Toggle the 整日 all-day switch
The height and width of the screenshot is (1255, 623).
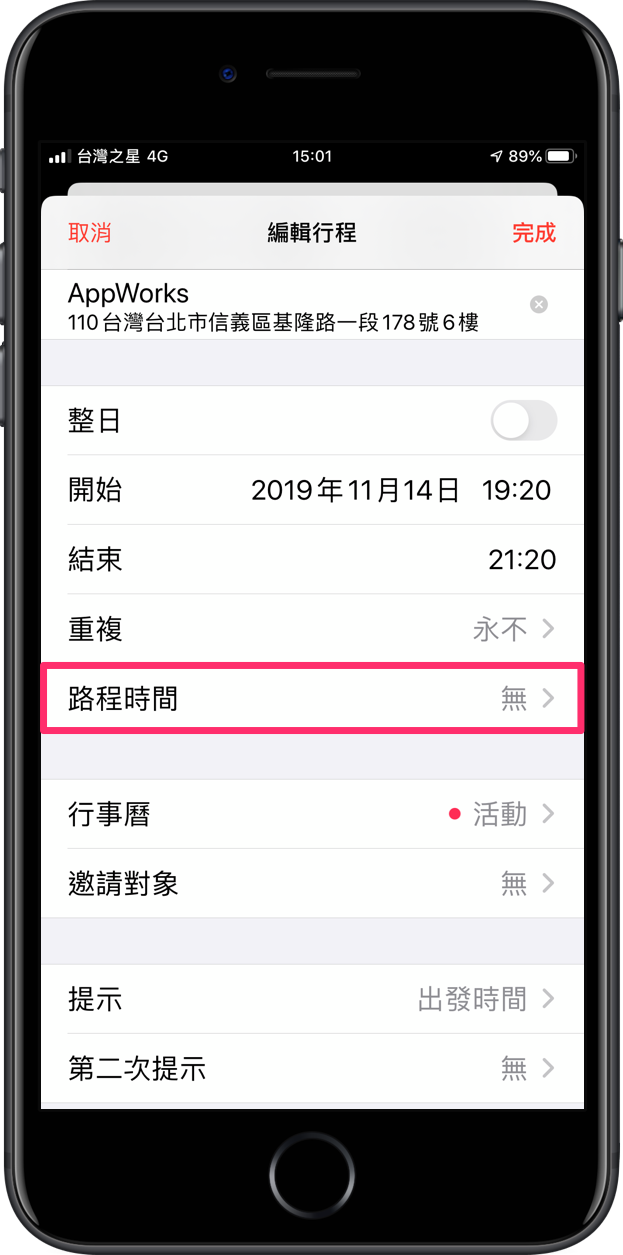pos(523,421)
